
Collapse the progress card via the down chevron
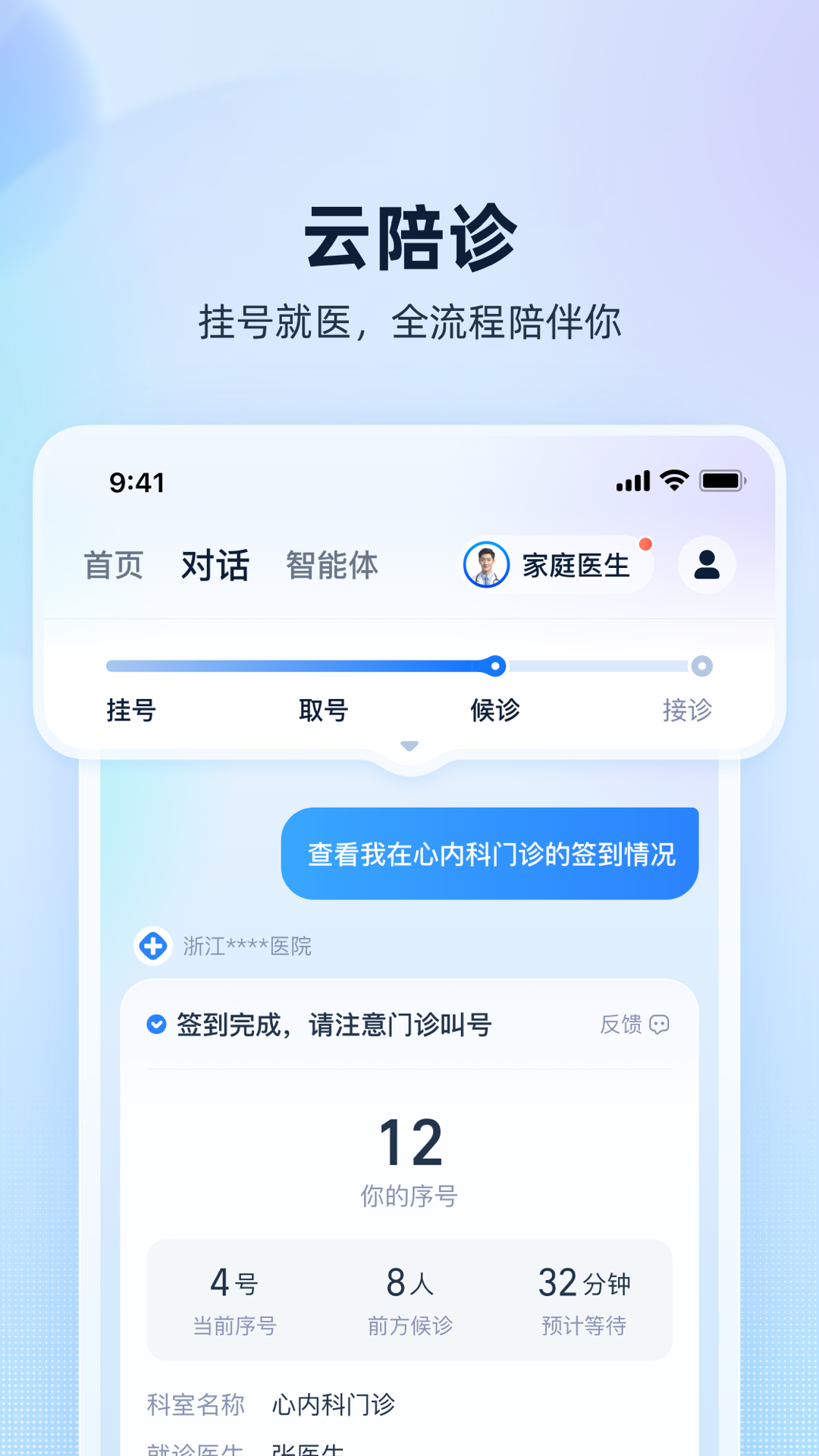409,746
